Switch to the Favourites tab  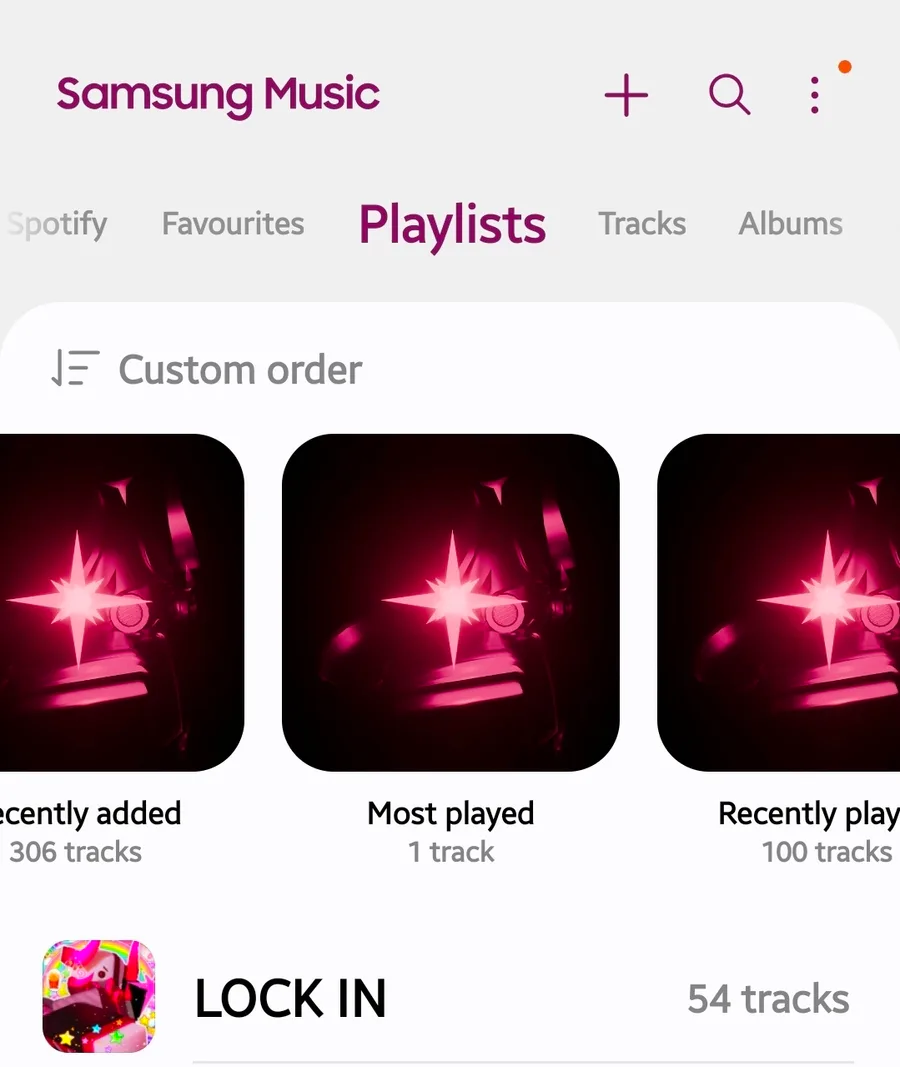(233, 224)
